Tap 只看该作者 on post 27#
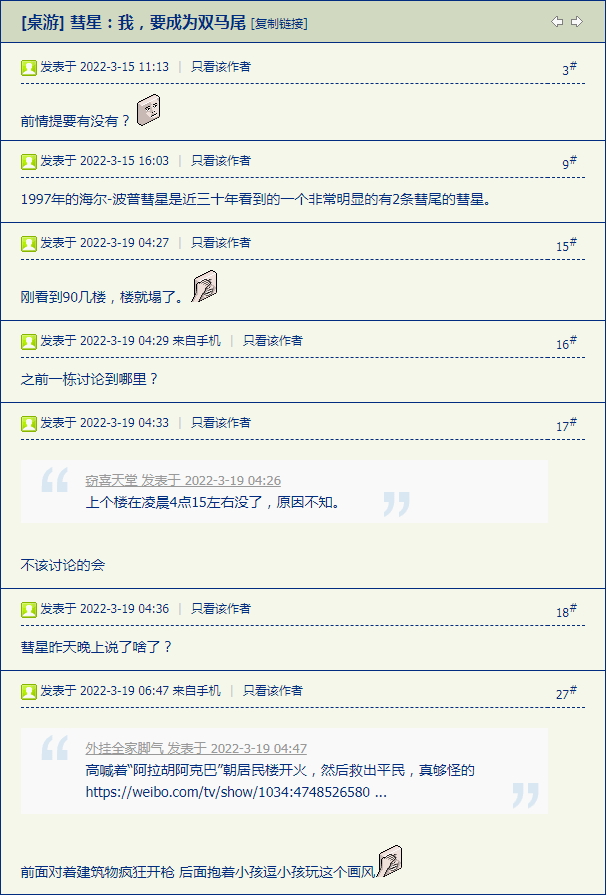The image size is (606, 895). pyautogui.click(x=272, y=690)
